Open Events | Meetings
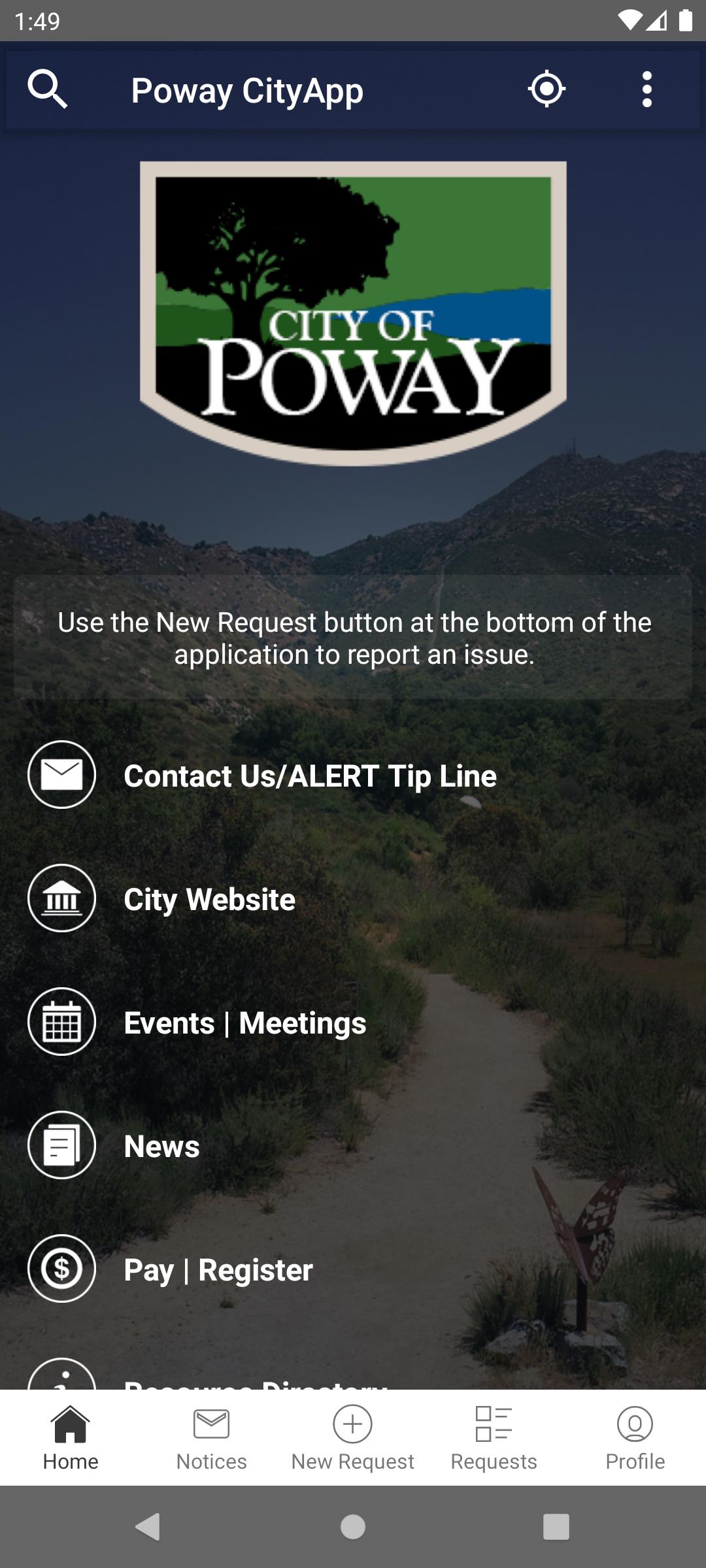Image resolution: width=706 pixels, height=1568 pixels. 244,1022
